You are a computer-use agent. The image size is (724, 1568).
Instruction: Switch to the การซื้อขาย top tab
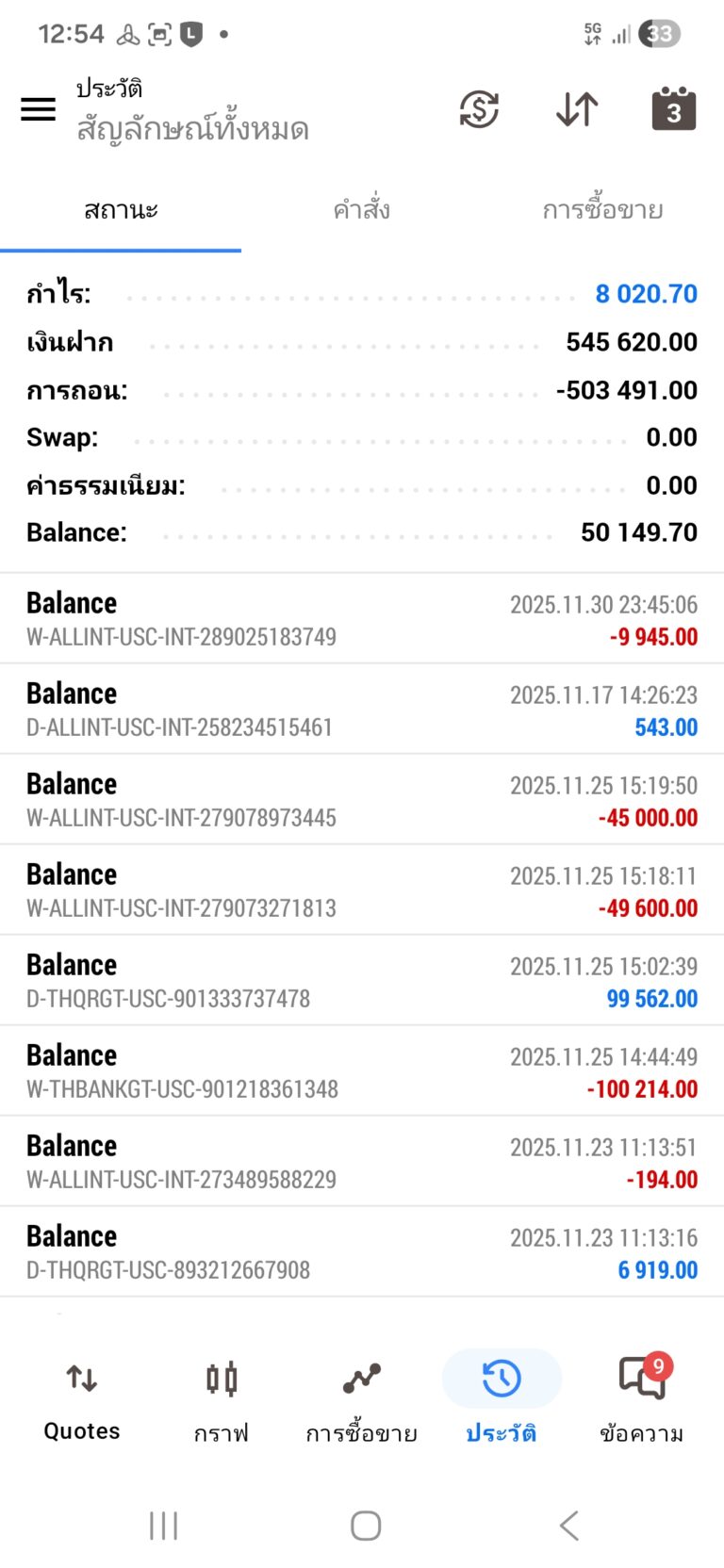pos(602,209)
